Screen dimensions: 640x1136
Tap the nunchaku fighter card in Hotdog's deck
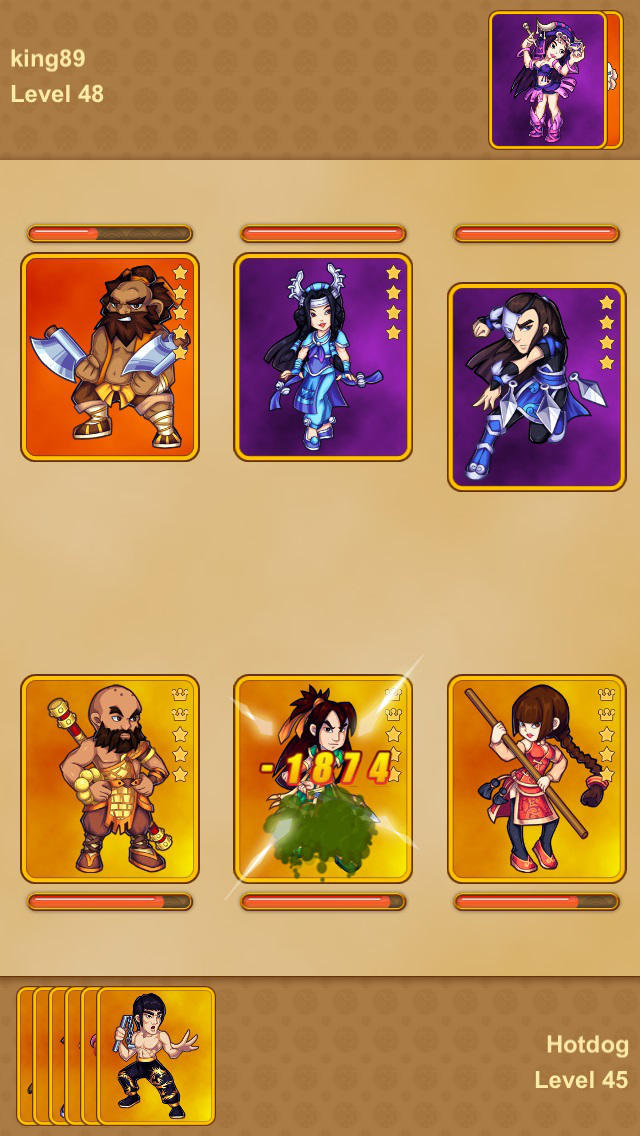(156, 1055)
